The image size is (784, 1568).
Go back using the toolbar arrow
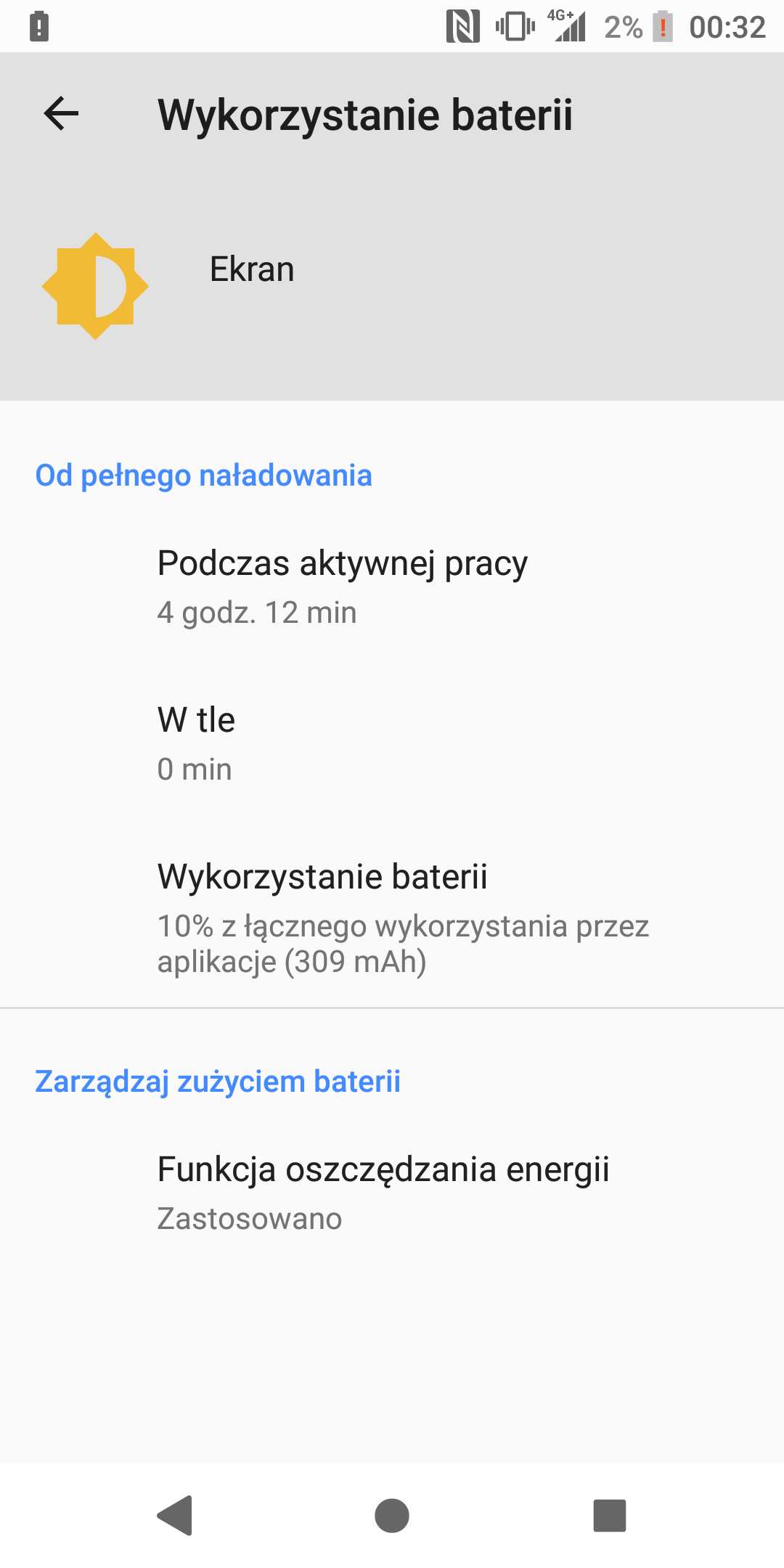(61, 114)
